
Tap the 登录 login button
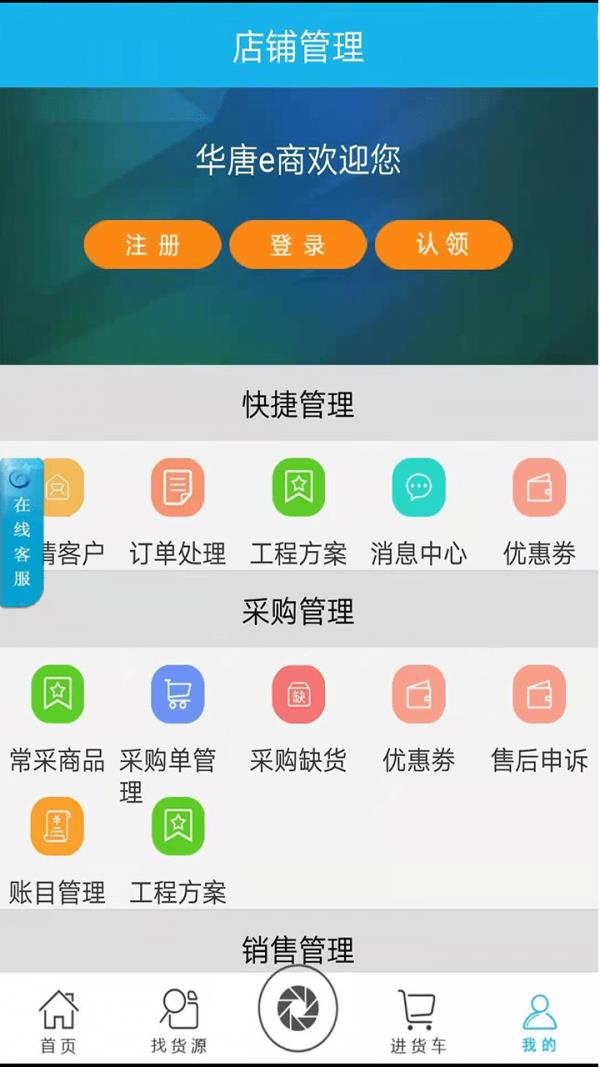tap(298, 245)
